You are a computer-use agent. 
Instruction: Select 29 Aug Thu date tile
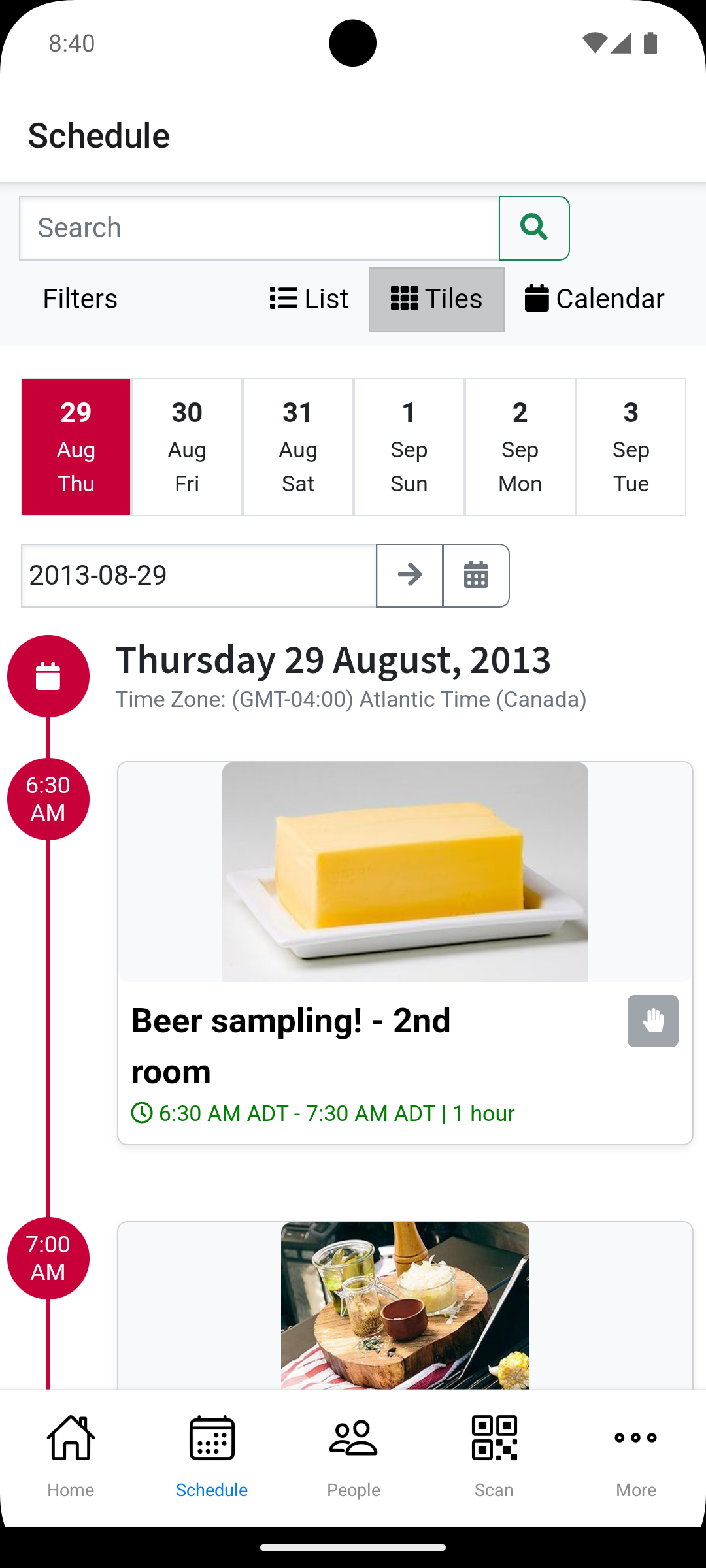[76, 447]
